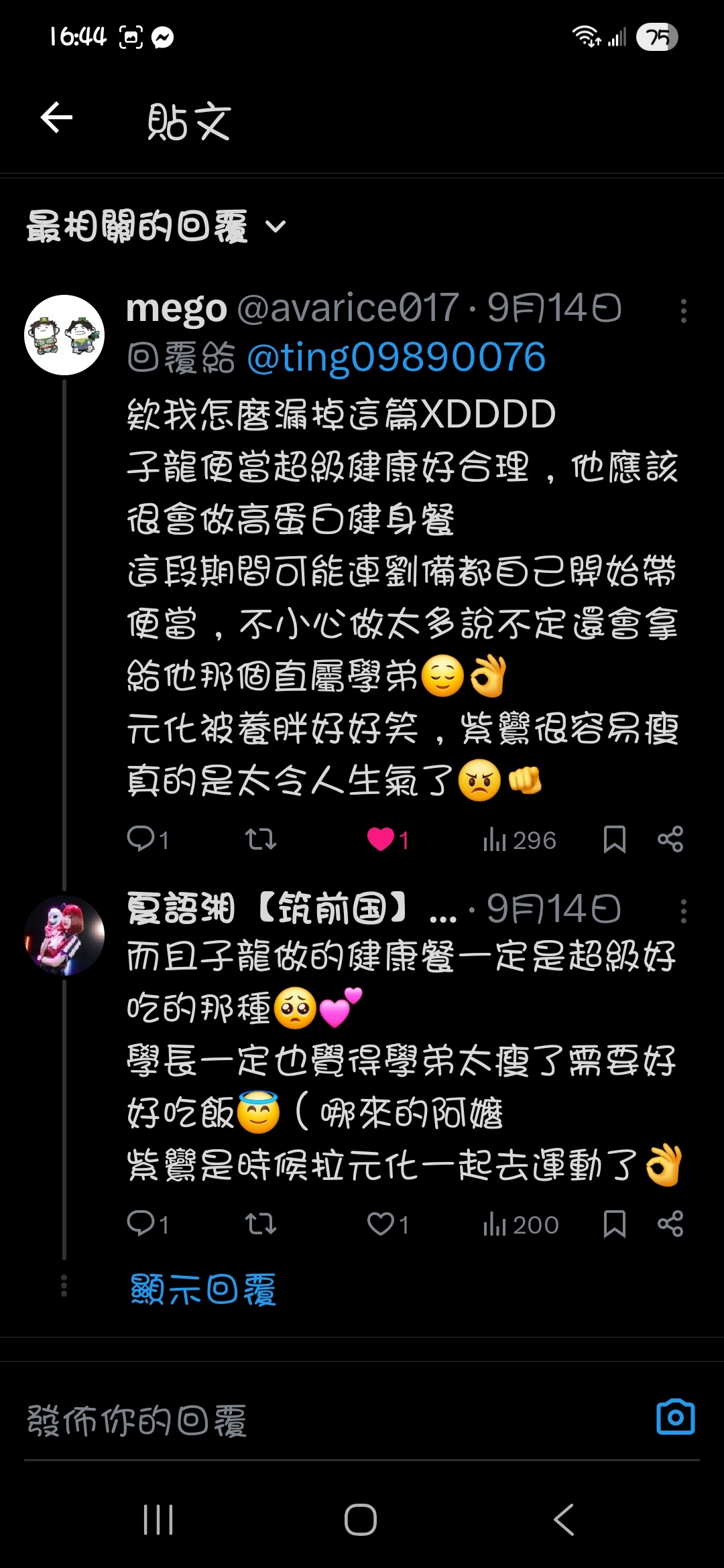Tap 顯示回覆 to show replies
The width and height of the screenshot is (724, 1568).
[203, 1289]
